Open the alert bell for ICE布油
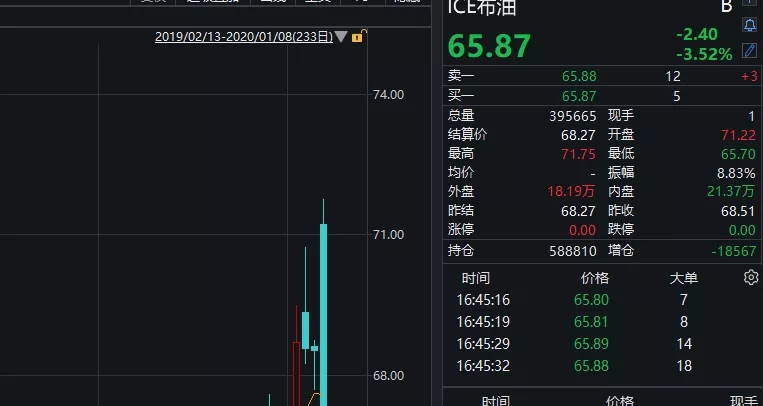Screen dimensions: 763x406 point(750,25)
